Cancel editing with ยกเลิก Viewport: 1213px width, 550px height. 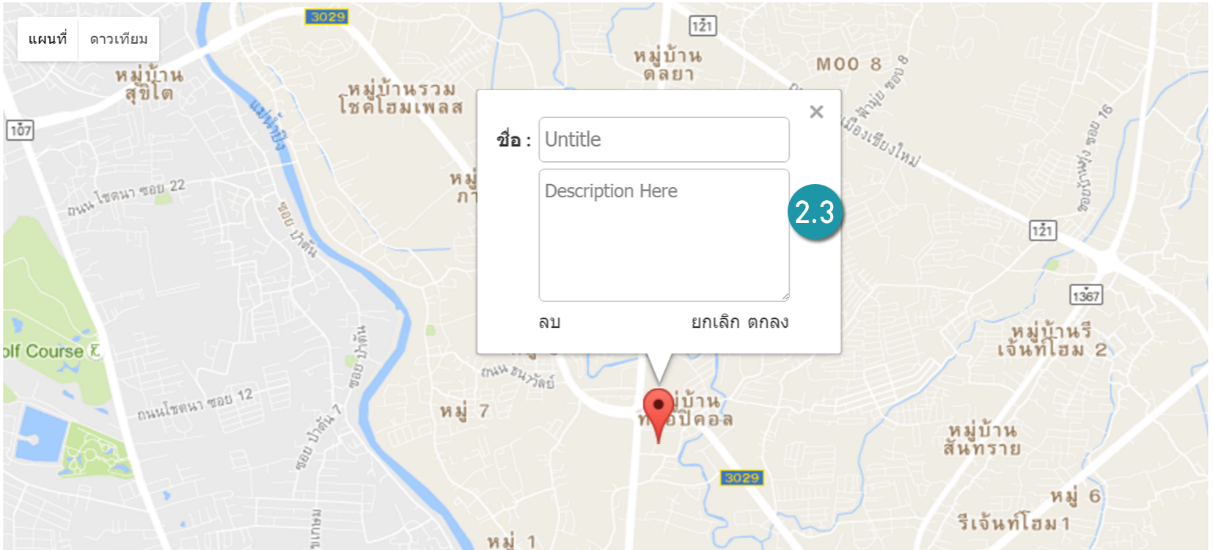tap(715, 322)
